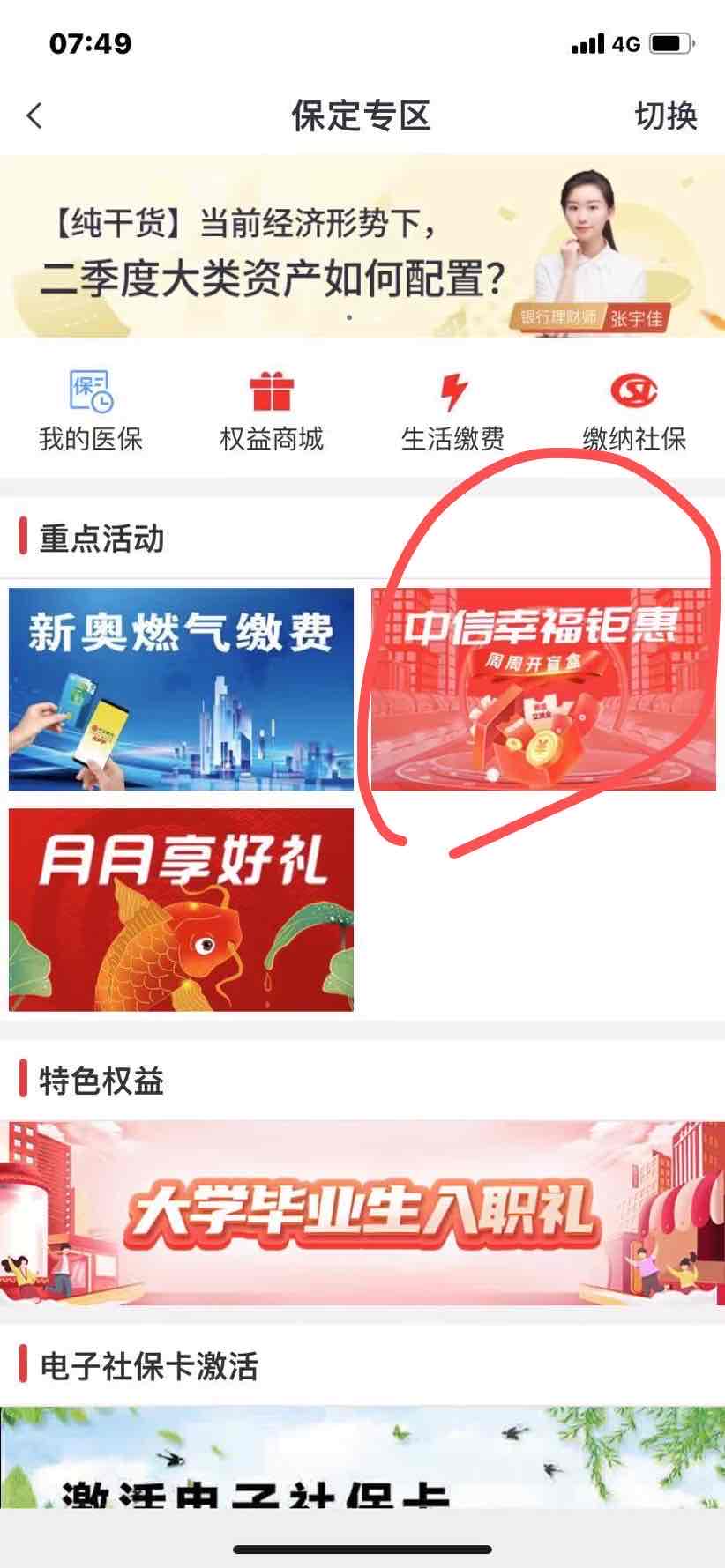The image size is (725, 1568).
Task: Open 生活缴费
Action: click(x=453, y=411)
